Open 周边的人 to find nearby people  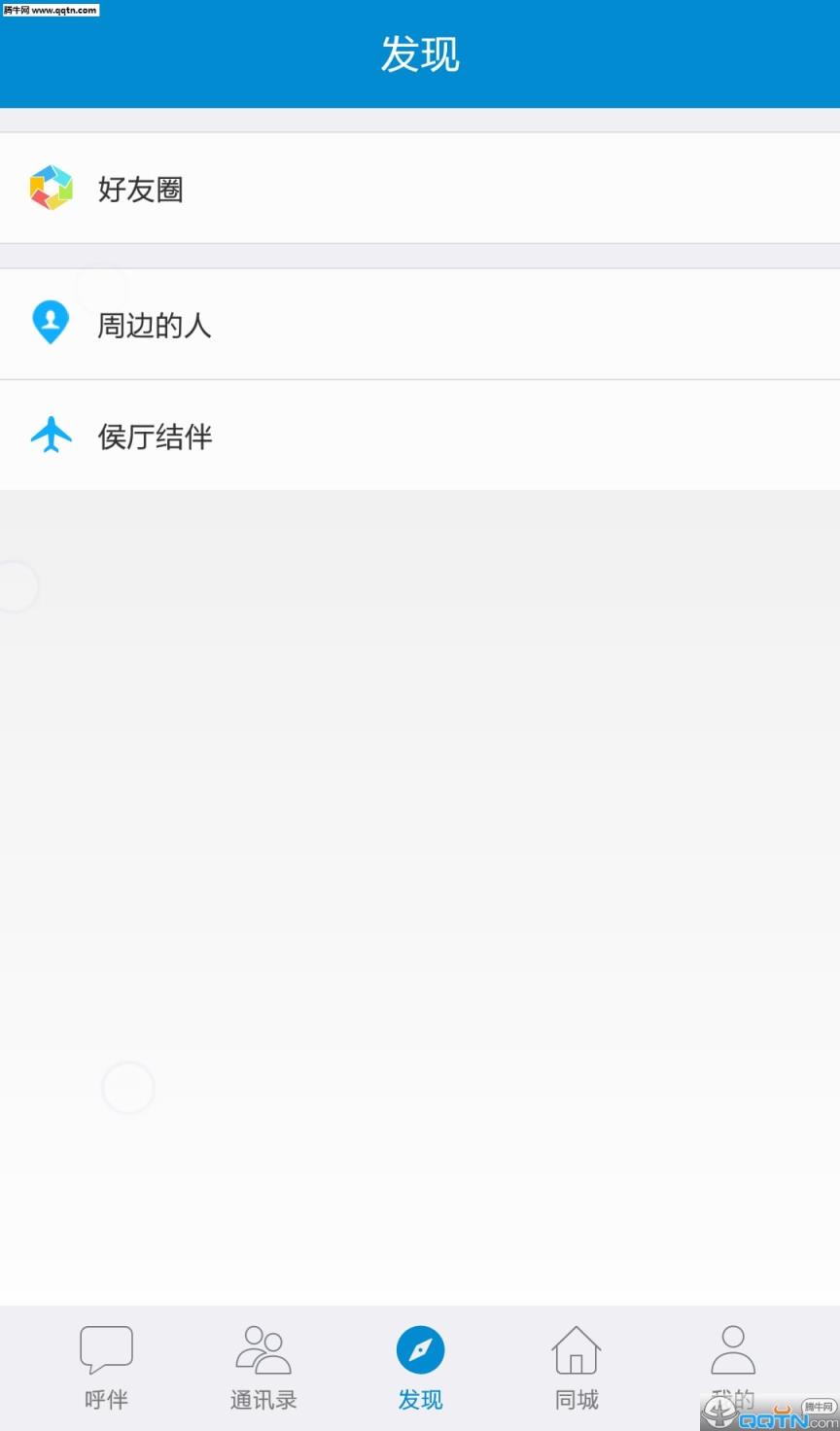coord(420,322)
